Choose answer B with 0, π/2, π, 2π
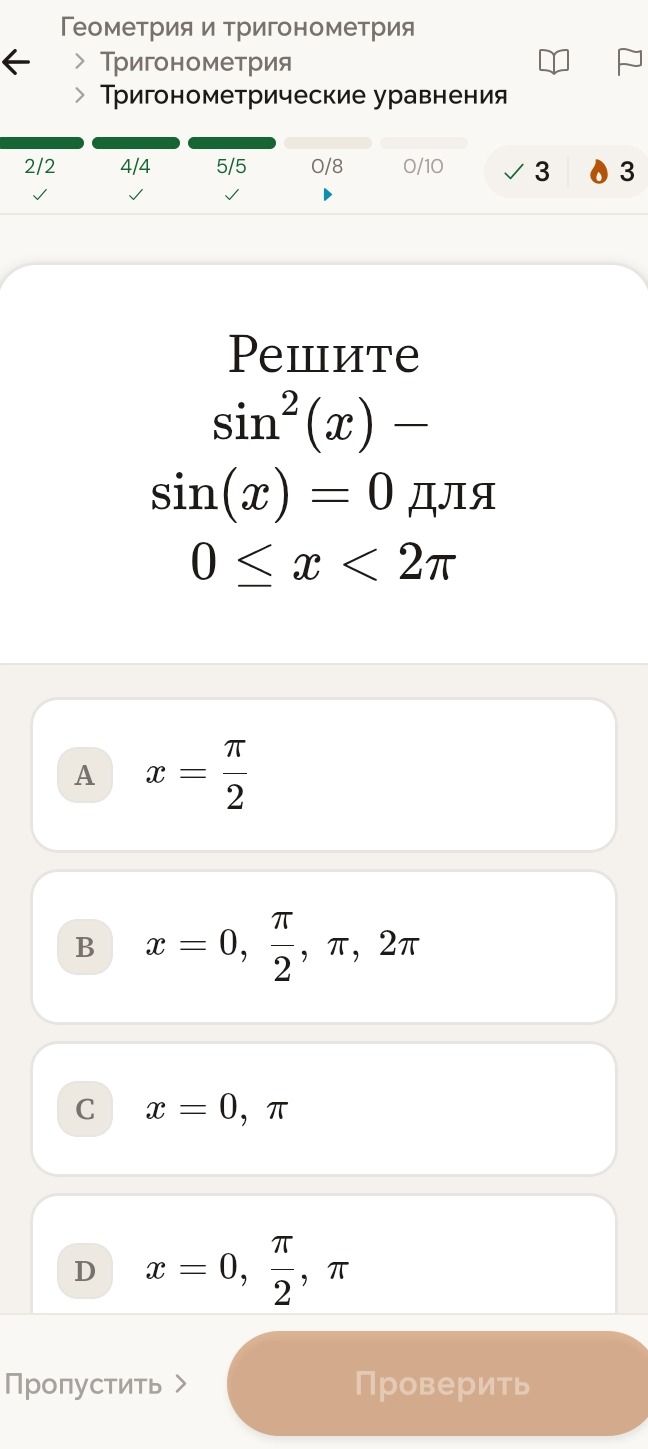This screenshot has height=1449, width=648. point(324,947)
